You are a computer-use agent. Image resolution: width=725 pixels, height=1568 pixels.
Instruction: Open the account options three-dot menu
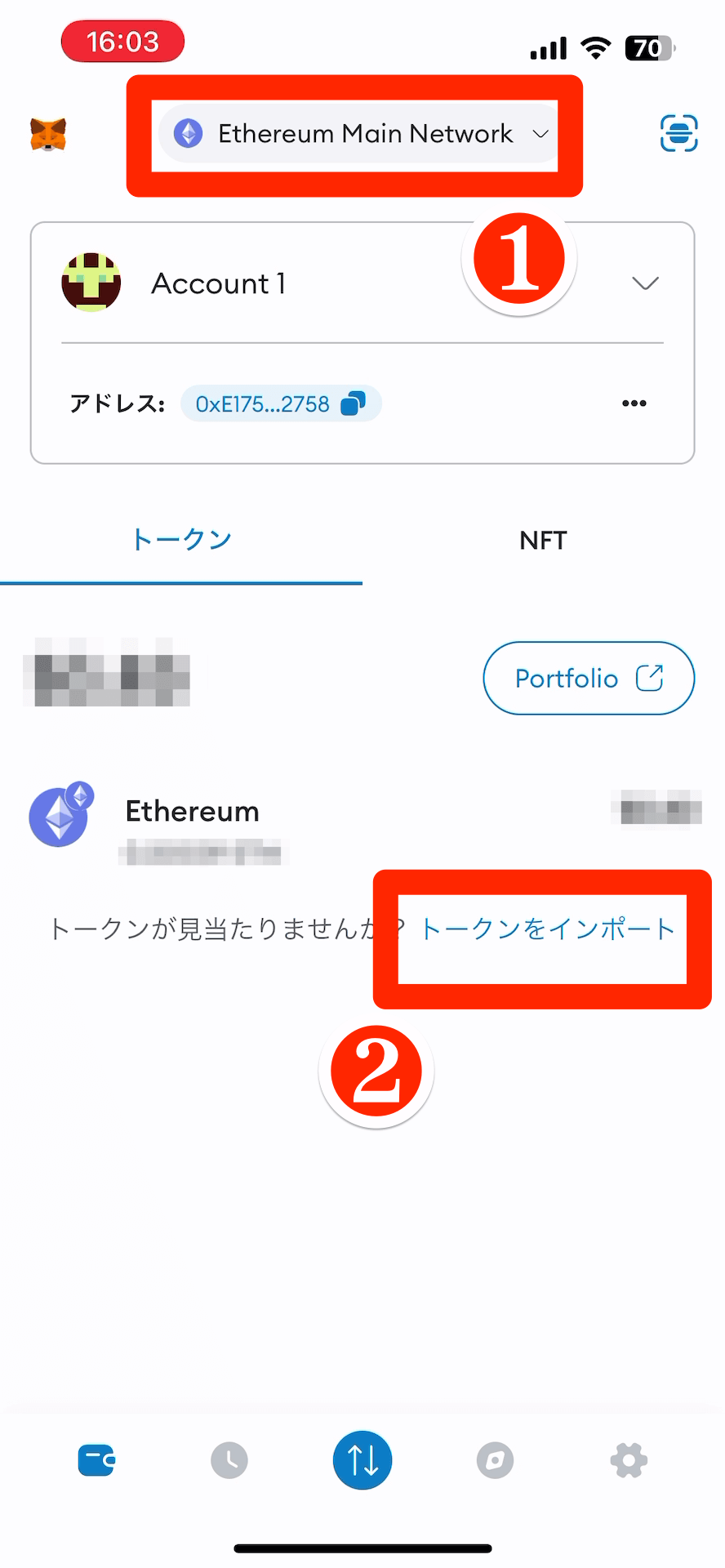point(634,403)
